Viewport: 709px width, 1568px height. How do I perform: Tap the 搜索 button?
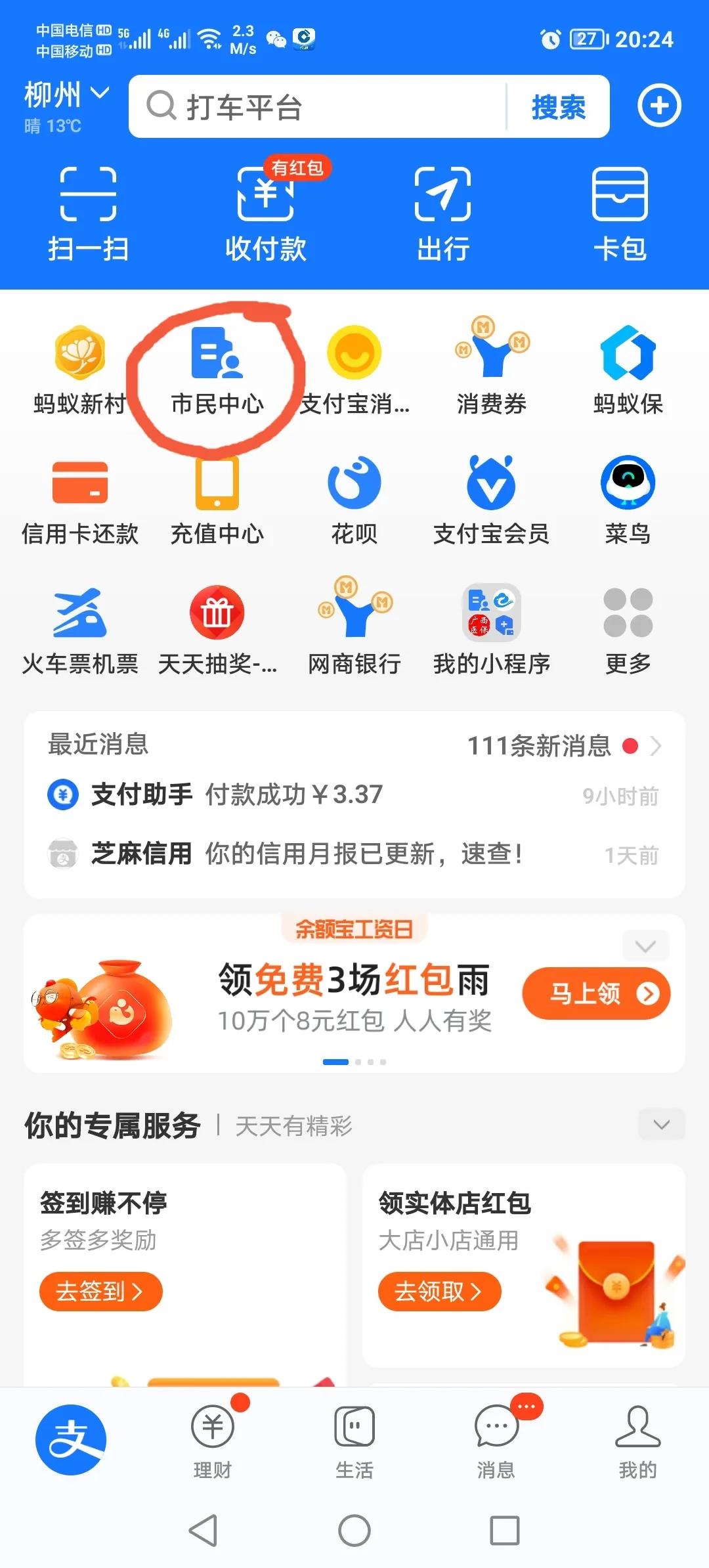tap(558, 106)
